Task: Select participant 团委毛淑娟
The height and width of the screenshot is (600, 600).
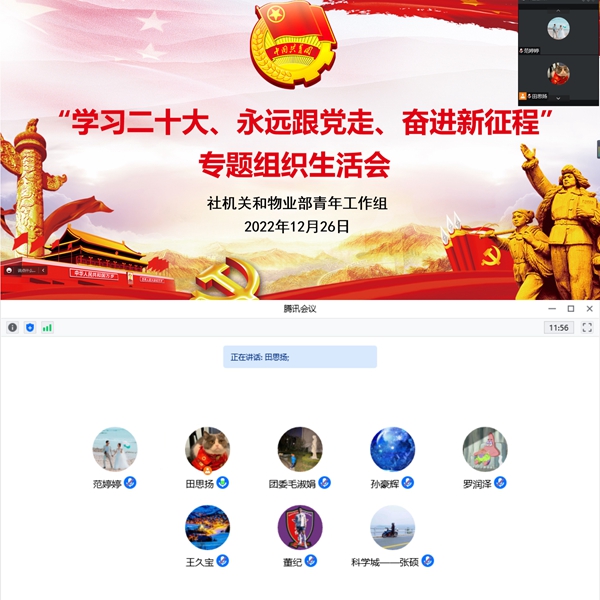Action: pos(299,450)
